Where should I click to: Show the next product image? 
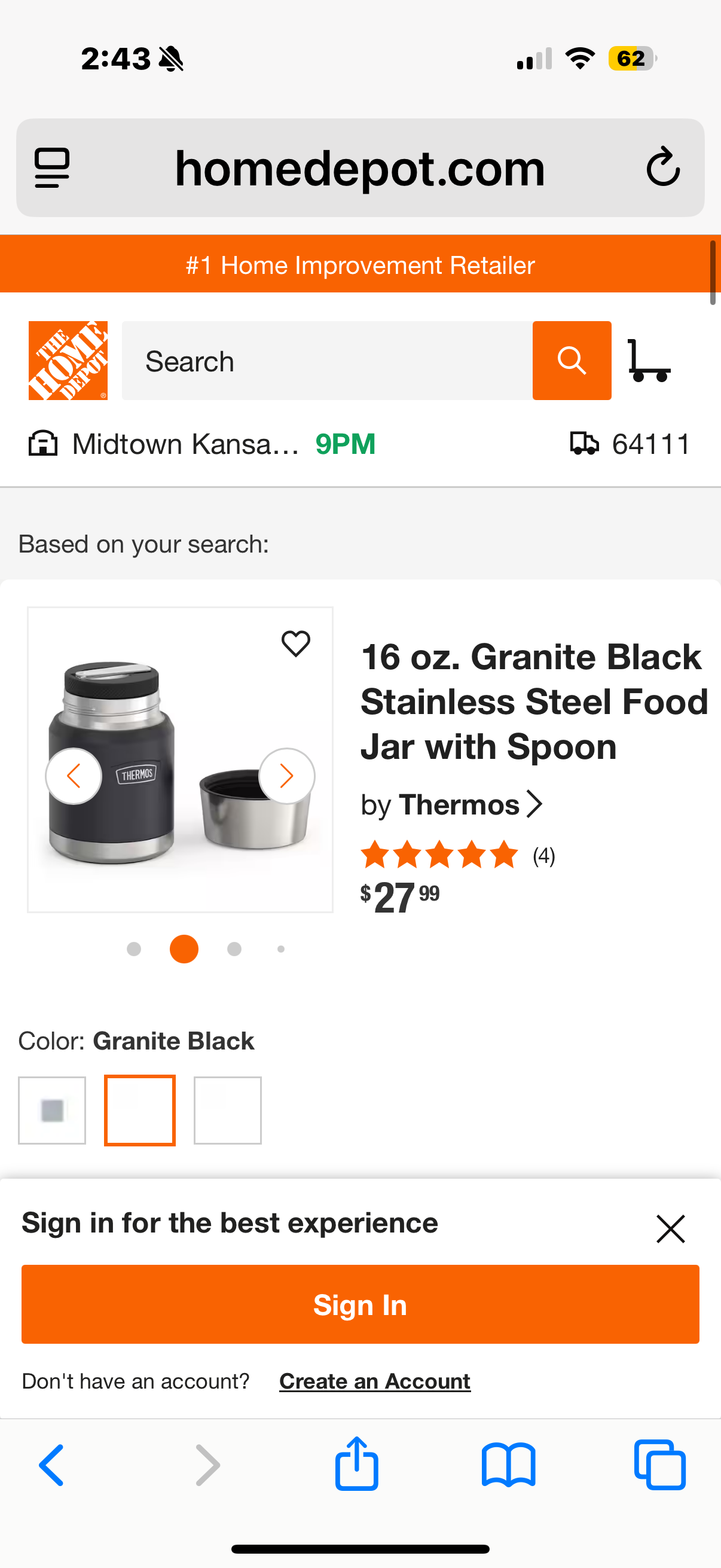(x=286, y=776)
